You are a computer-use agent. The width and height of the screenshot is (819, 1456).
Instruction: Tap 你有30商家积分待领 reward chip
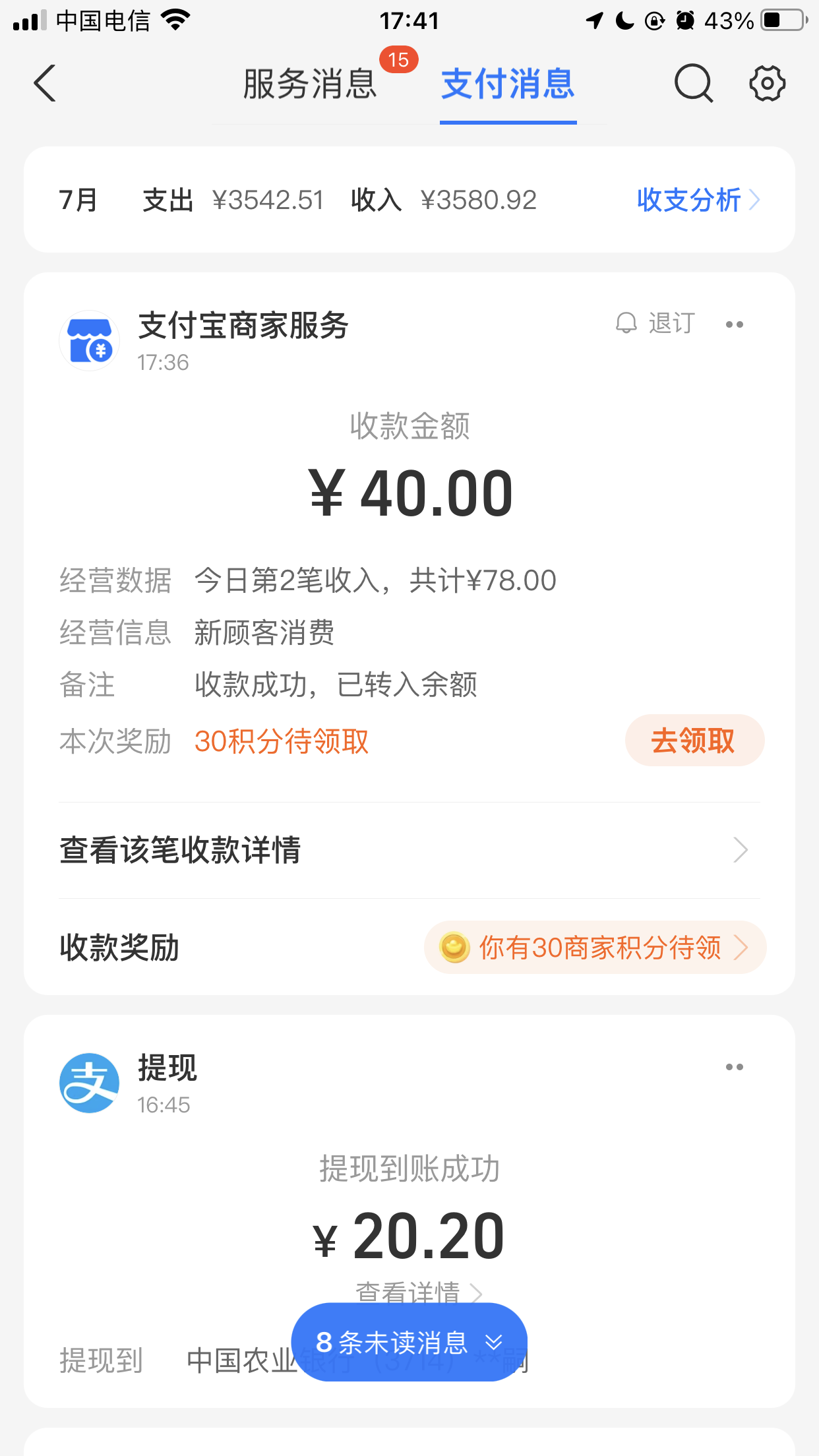point(595,948)
